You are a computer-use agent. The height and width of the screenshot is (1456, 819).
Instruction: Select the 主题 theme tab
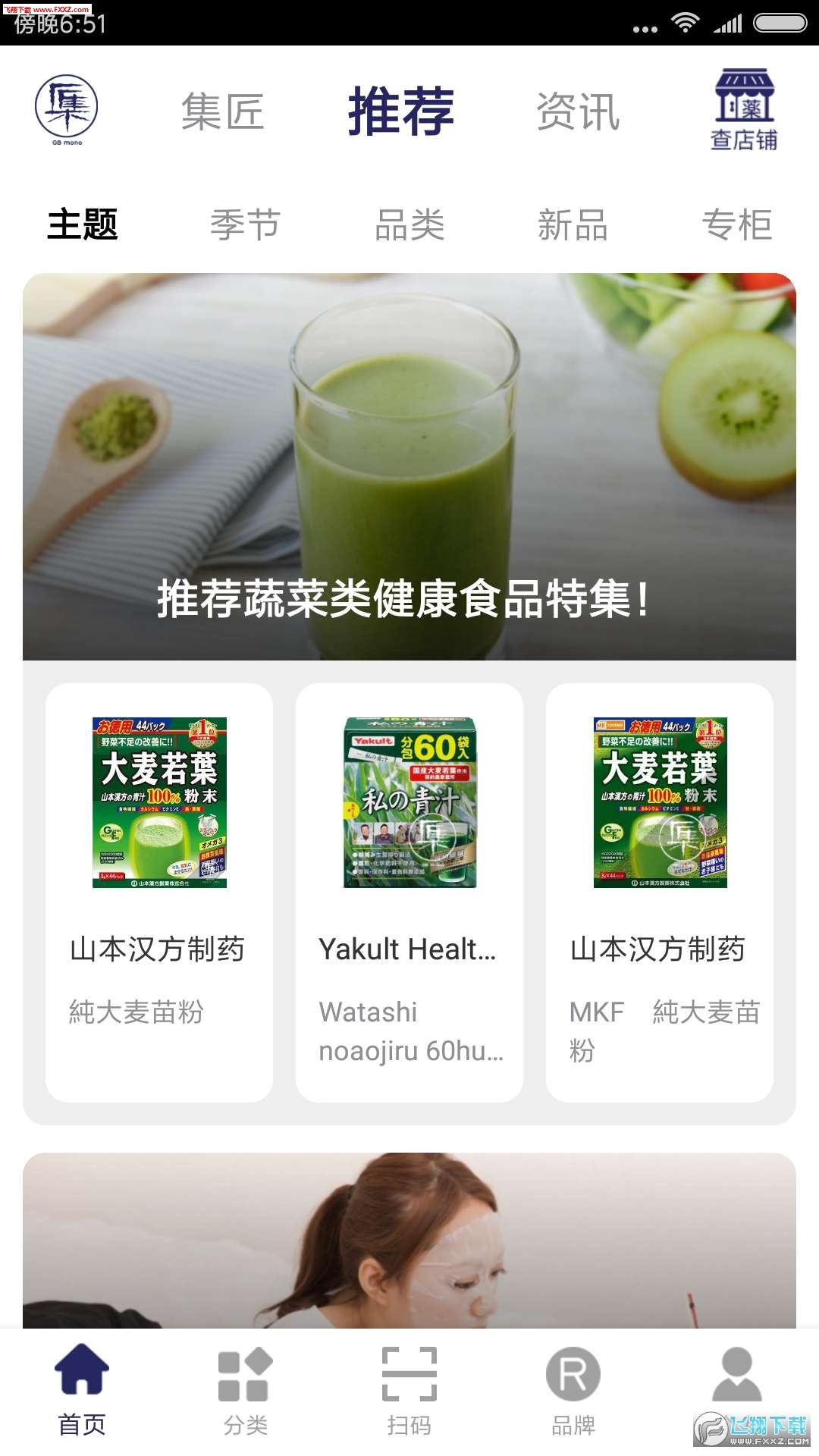[83, 224]
